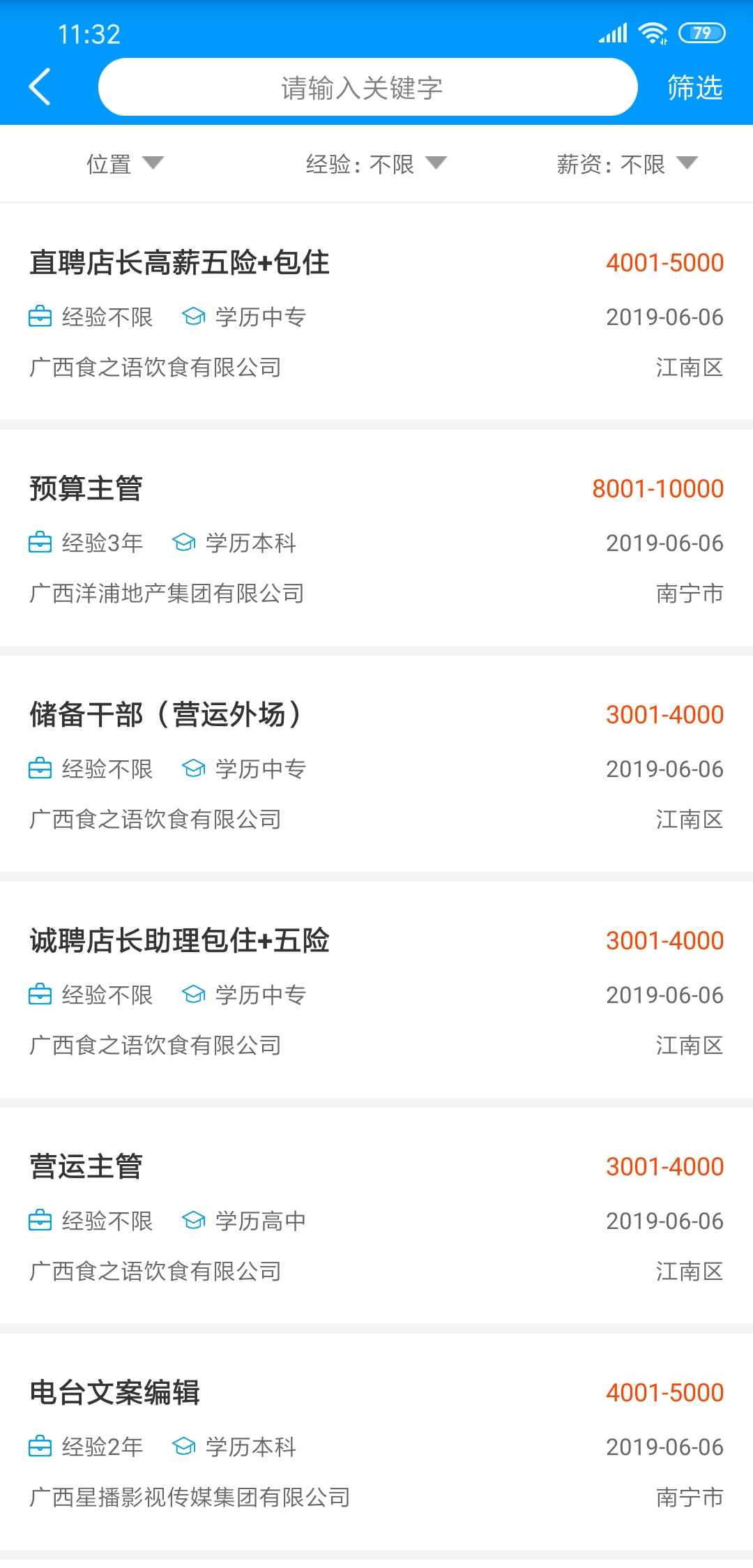Expand the 位置 location dropdown
This screenshot has width=753, height=1568.
124,165
